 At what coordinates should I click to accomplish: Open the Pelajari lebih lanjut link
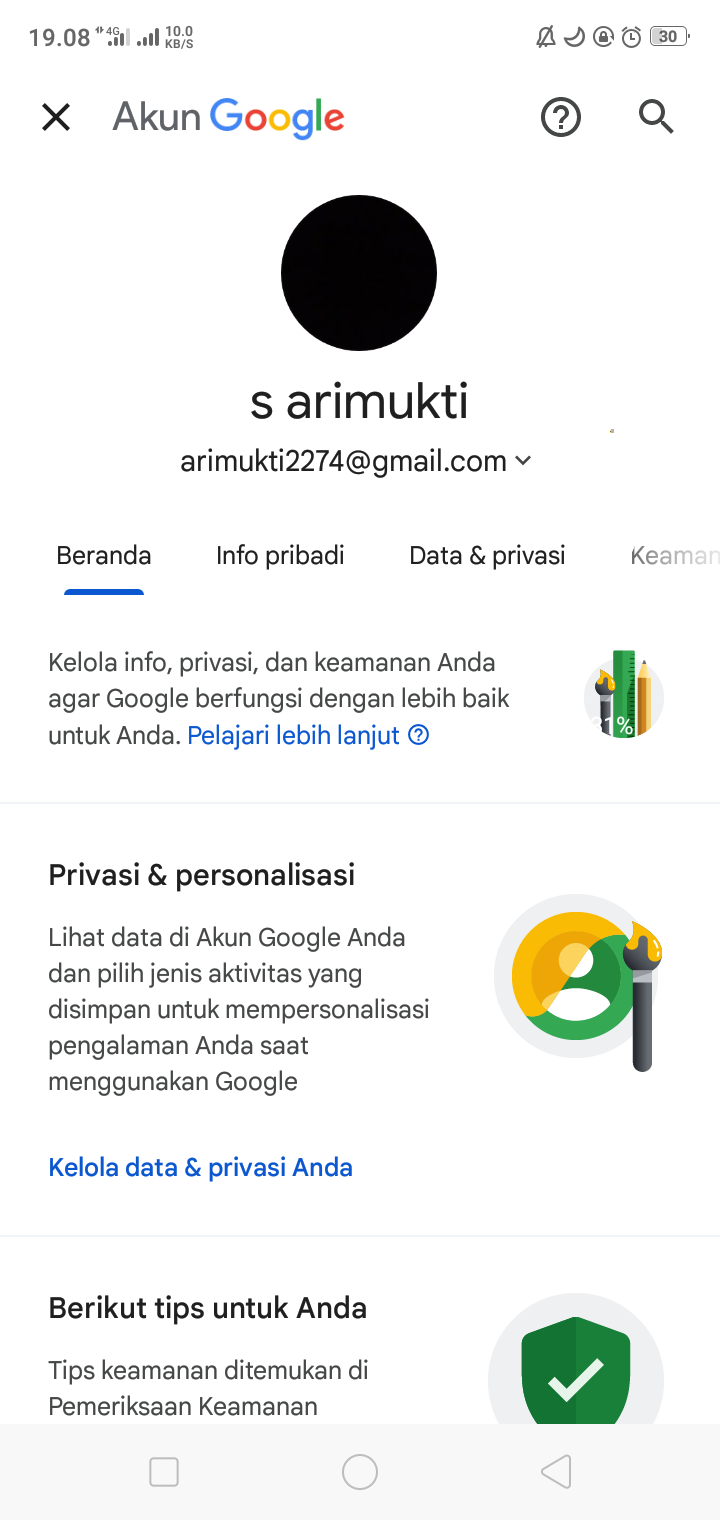pyautogui.click(x=309, y=736)
